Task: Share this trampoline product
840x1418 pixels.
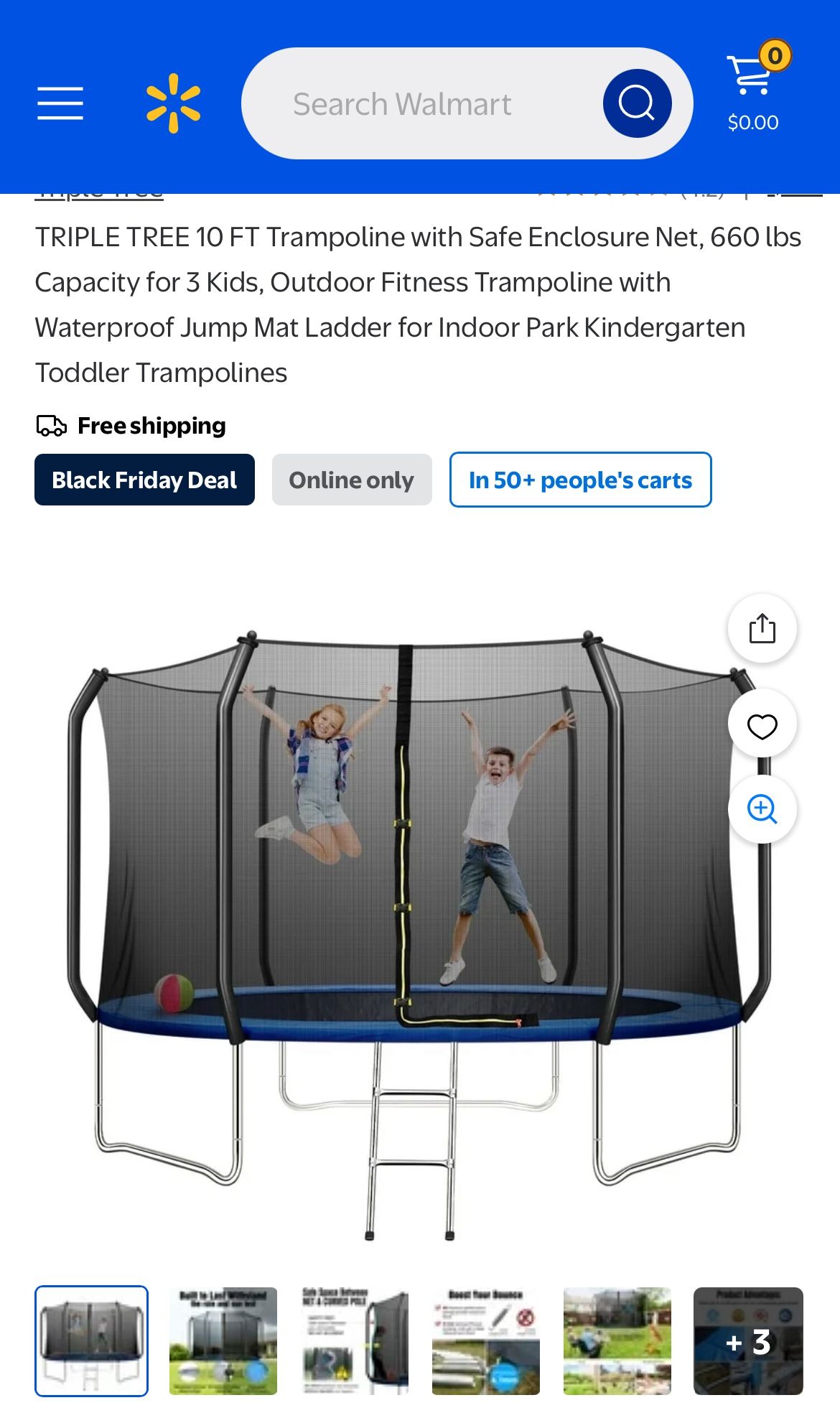Action: click(x=762, y=628)
